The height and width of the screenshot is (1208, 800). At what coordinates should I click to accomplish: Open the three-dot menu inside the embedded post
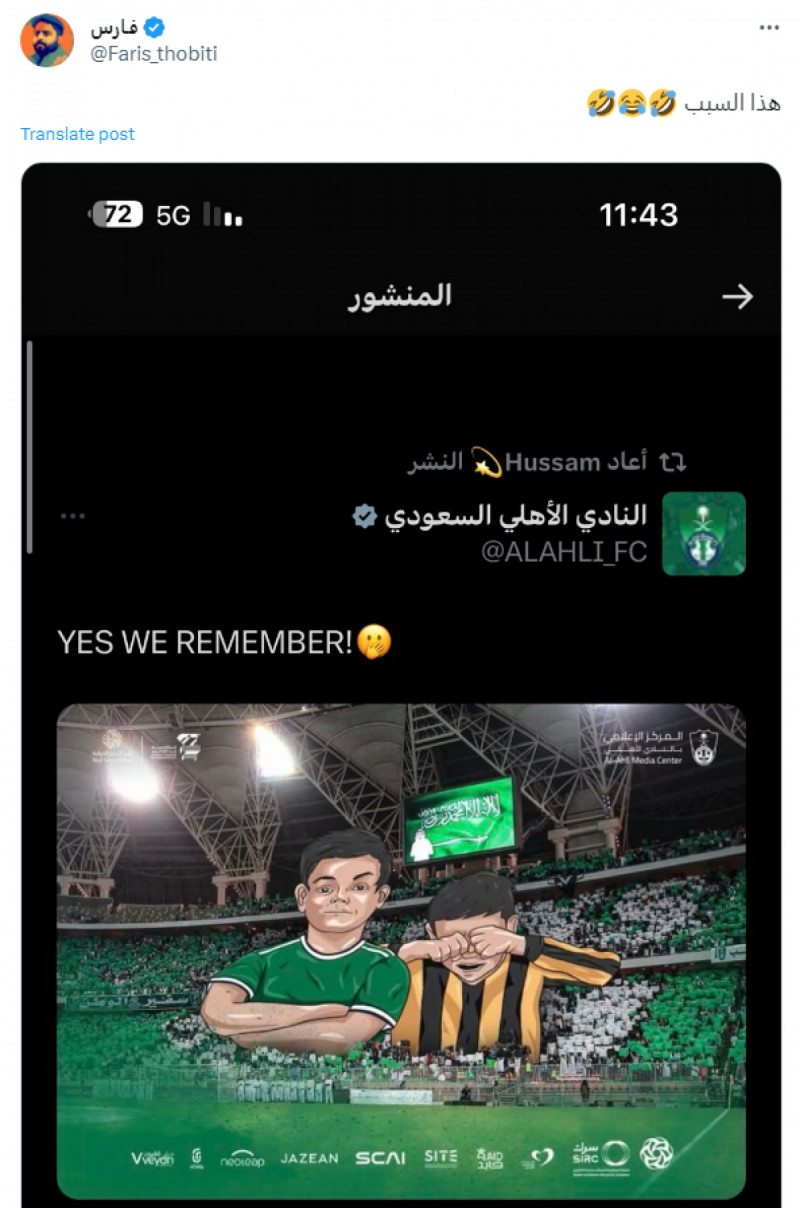[x=71, y=514]
